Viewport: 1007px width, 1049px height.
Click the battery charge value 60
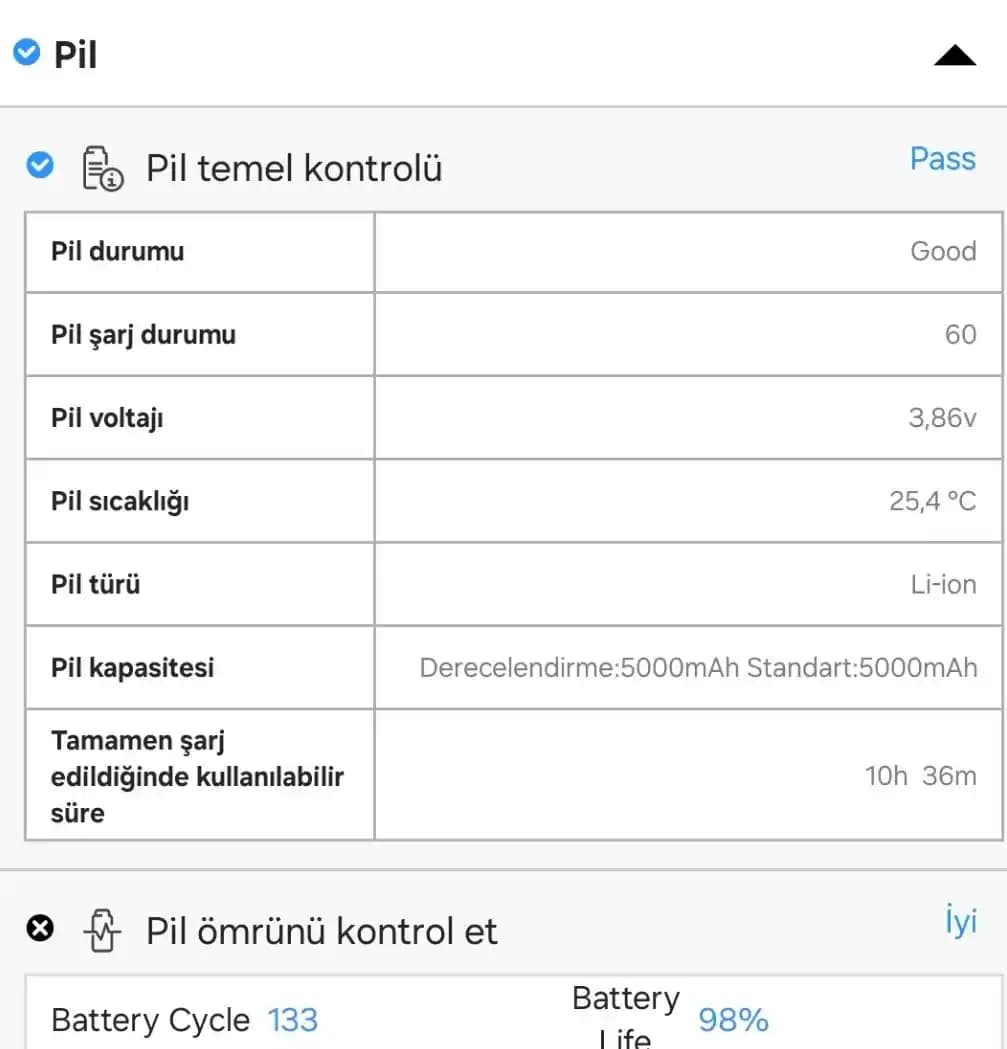tap(960, 335)
